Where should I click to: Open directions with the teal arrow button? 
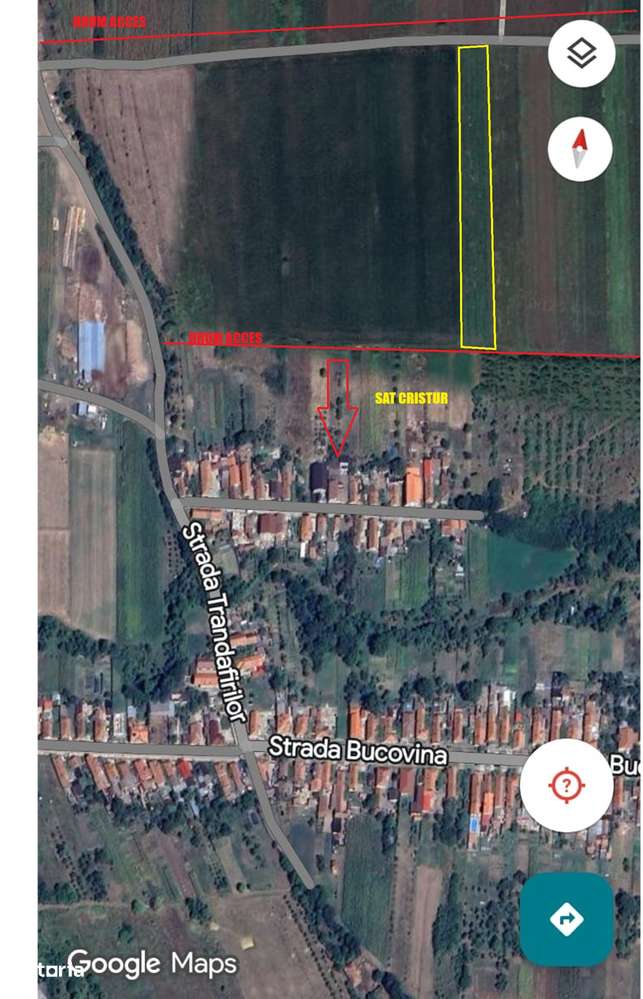coord(566,918)
